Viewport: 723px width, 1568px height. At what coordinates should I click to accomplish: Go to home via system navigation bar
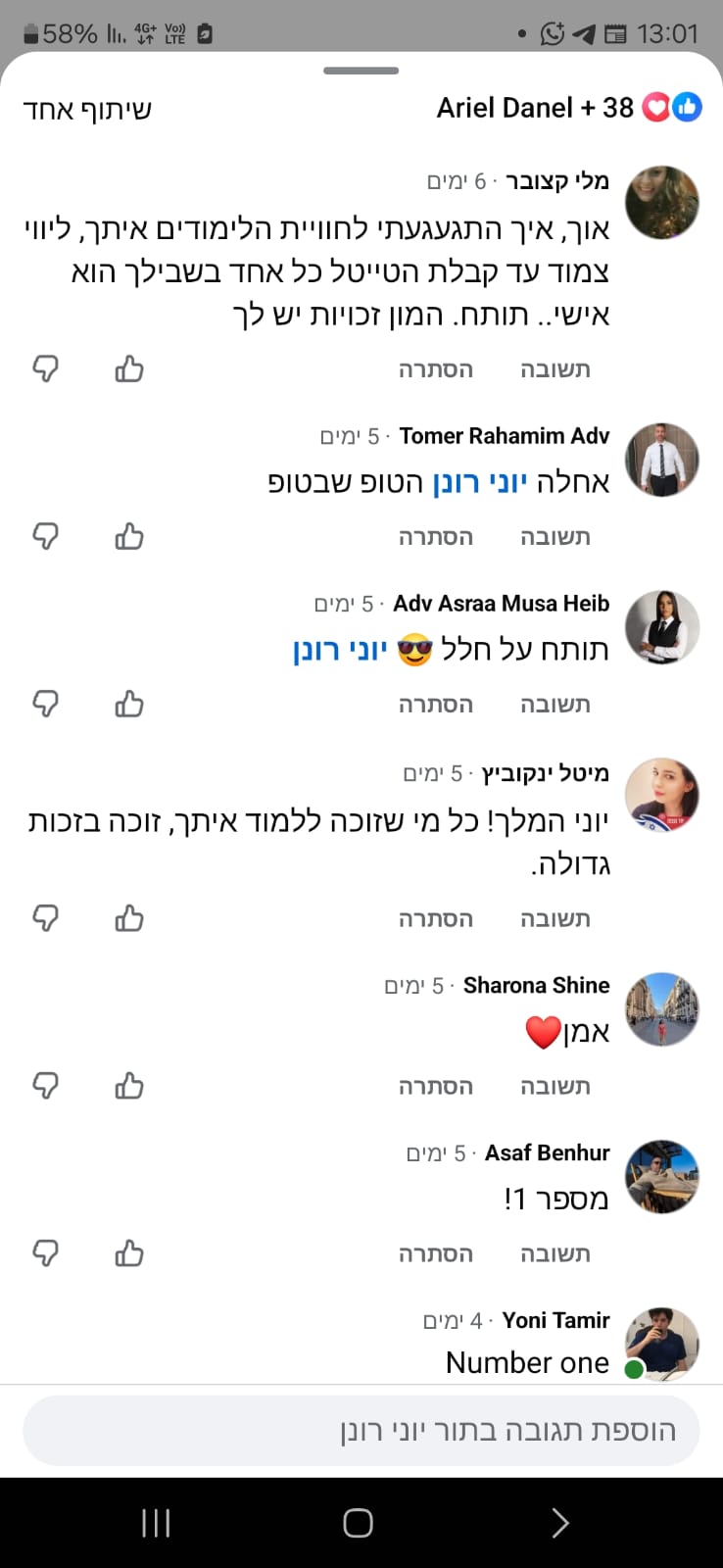[x=358, y=1523]
